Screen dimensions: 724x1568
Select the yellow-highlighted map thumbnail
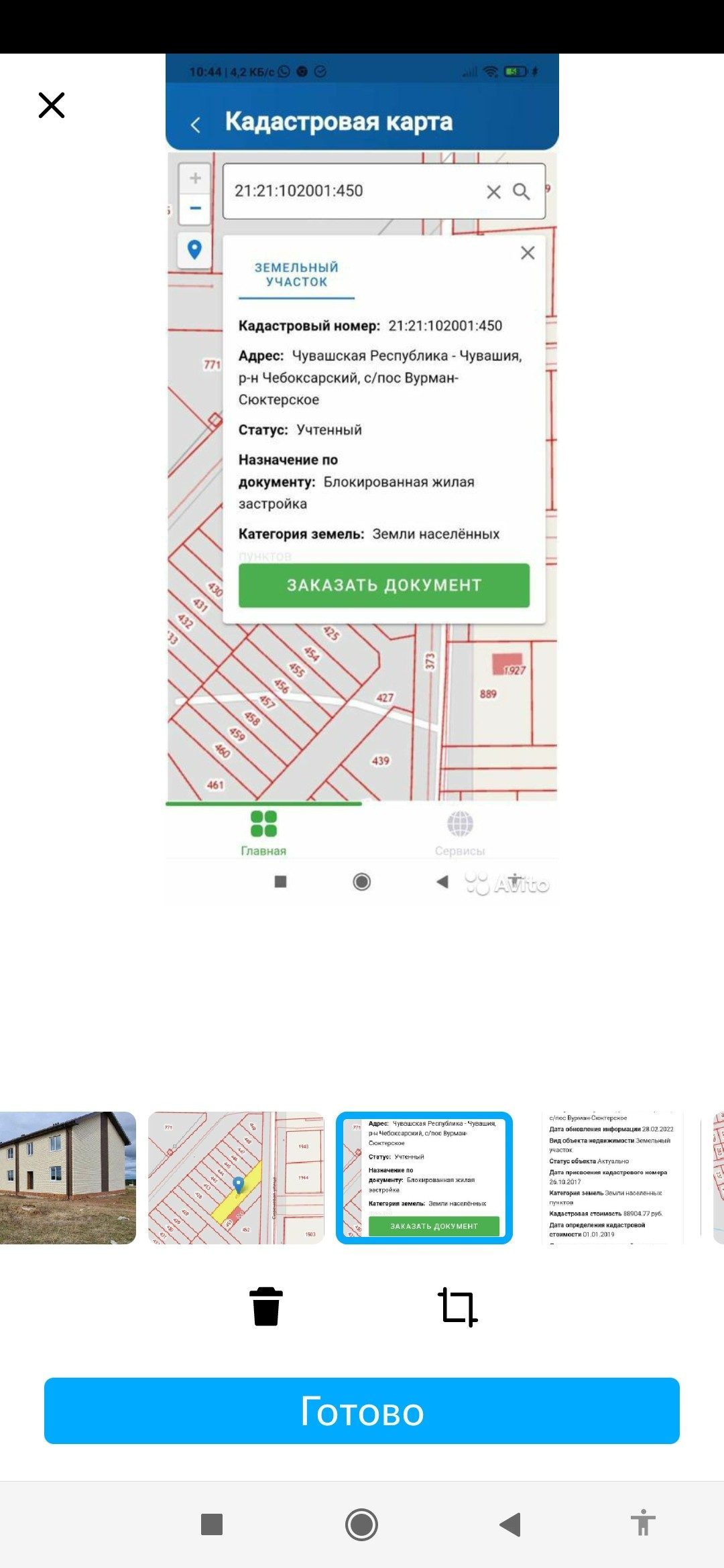(236, 1178)
